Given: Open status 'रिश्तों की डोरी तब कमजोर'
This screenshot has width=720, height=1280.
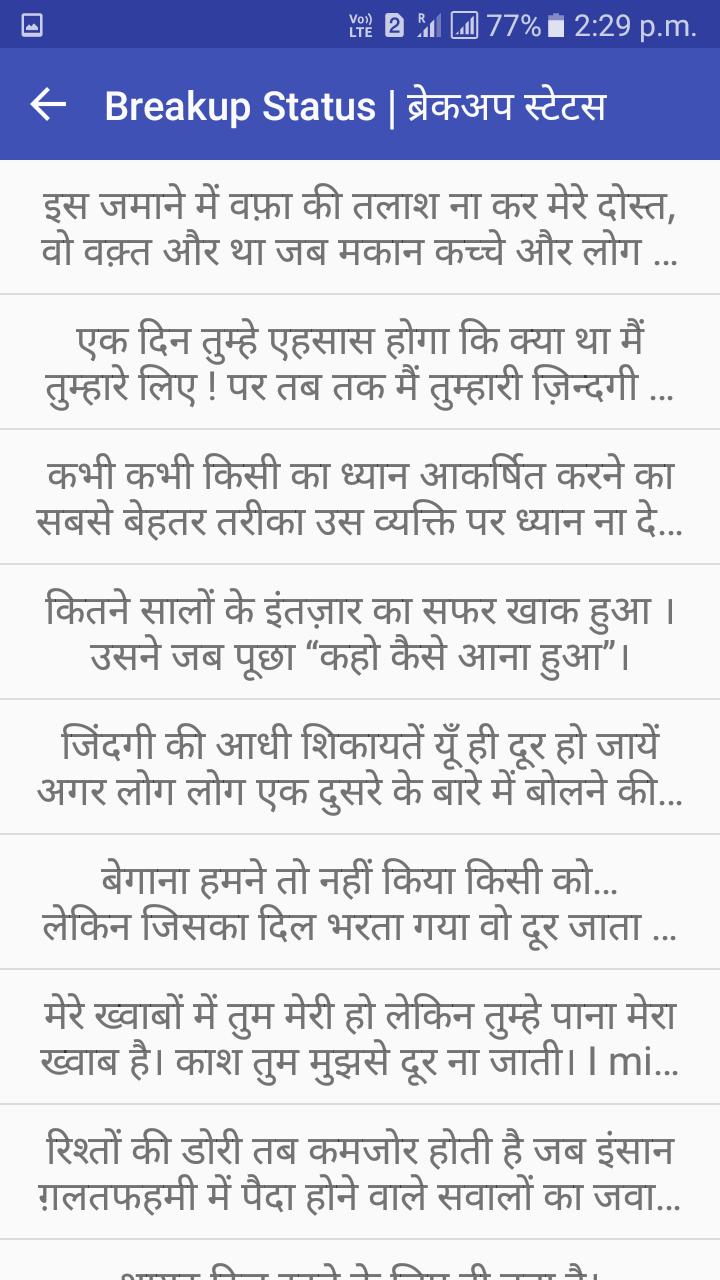Looking at the screenshot, I should point(360,1172).
